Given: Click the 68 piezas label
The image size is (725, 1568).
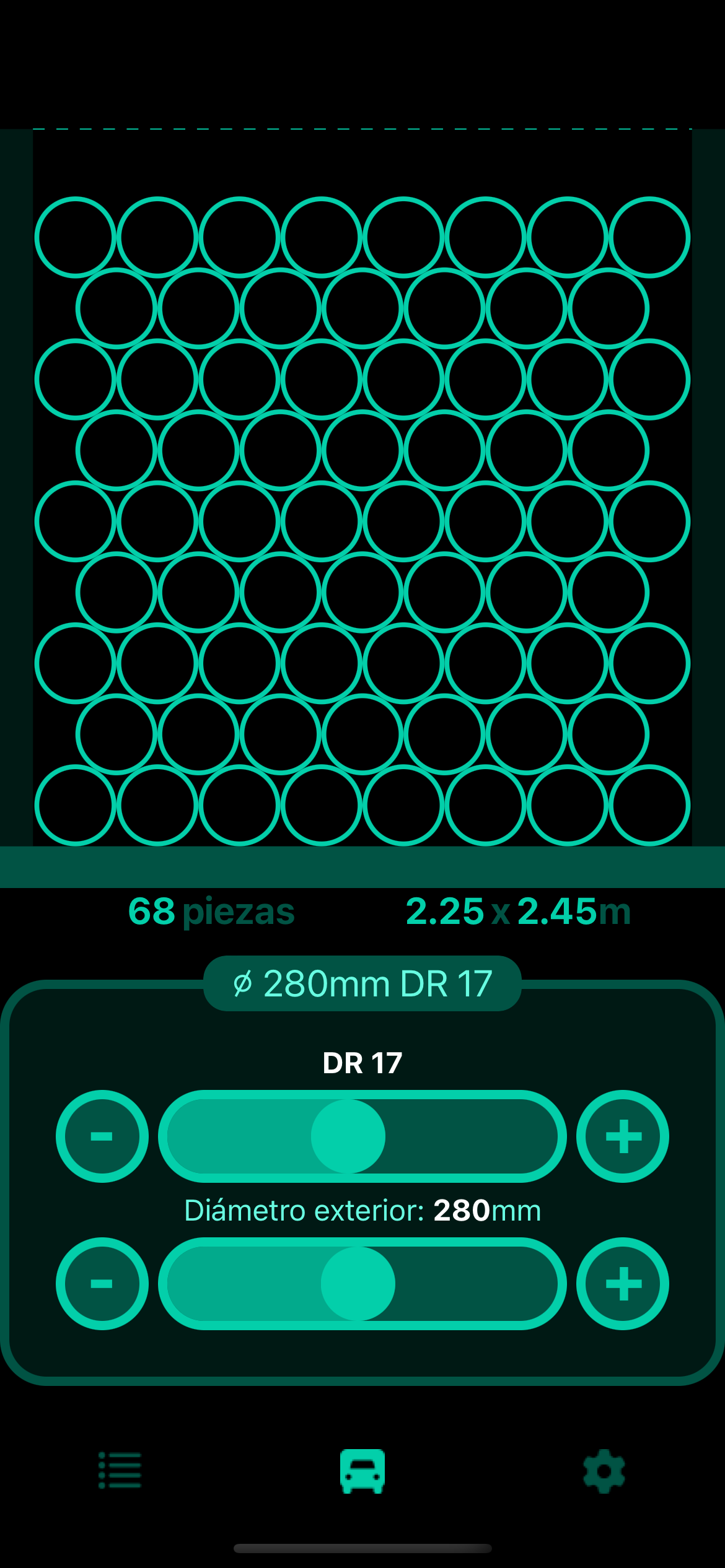Looking at the screenshot, I should click(211, 911).
